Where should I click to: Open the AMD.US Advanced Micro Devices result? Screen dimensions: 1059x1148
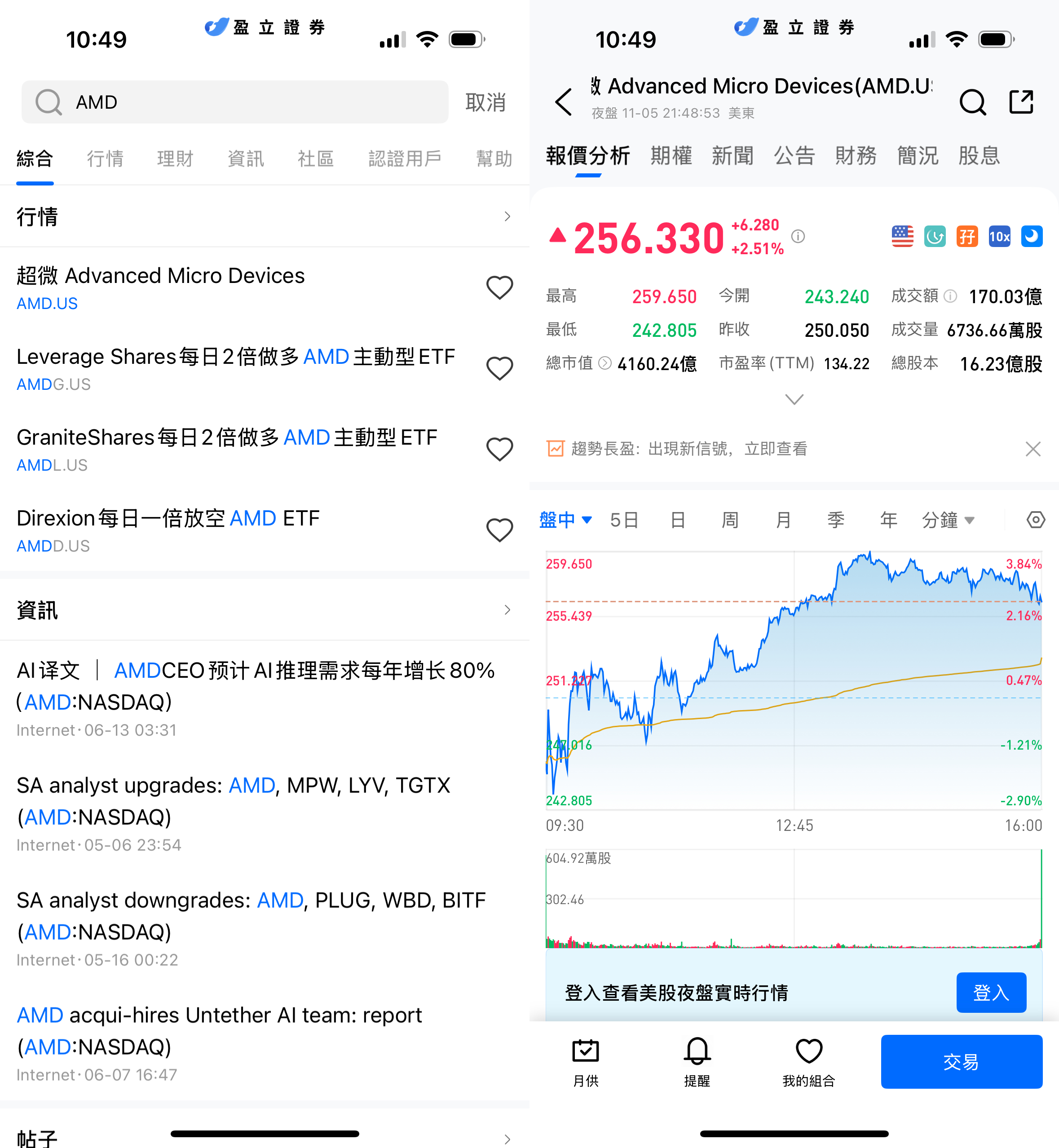pos(160,287)
